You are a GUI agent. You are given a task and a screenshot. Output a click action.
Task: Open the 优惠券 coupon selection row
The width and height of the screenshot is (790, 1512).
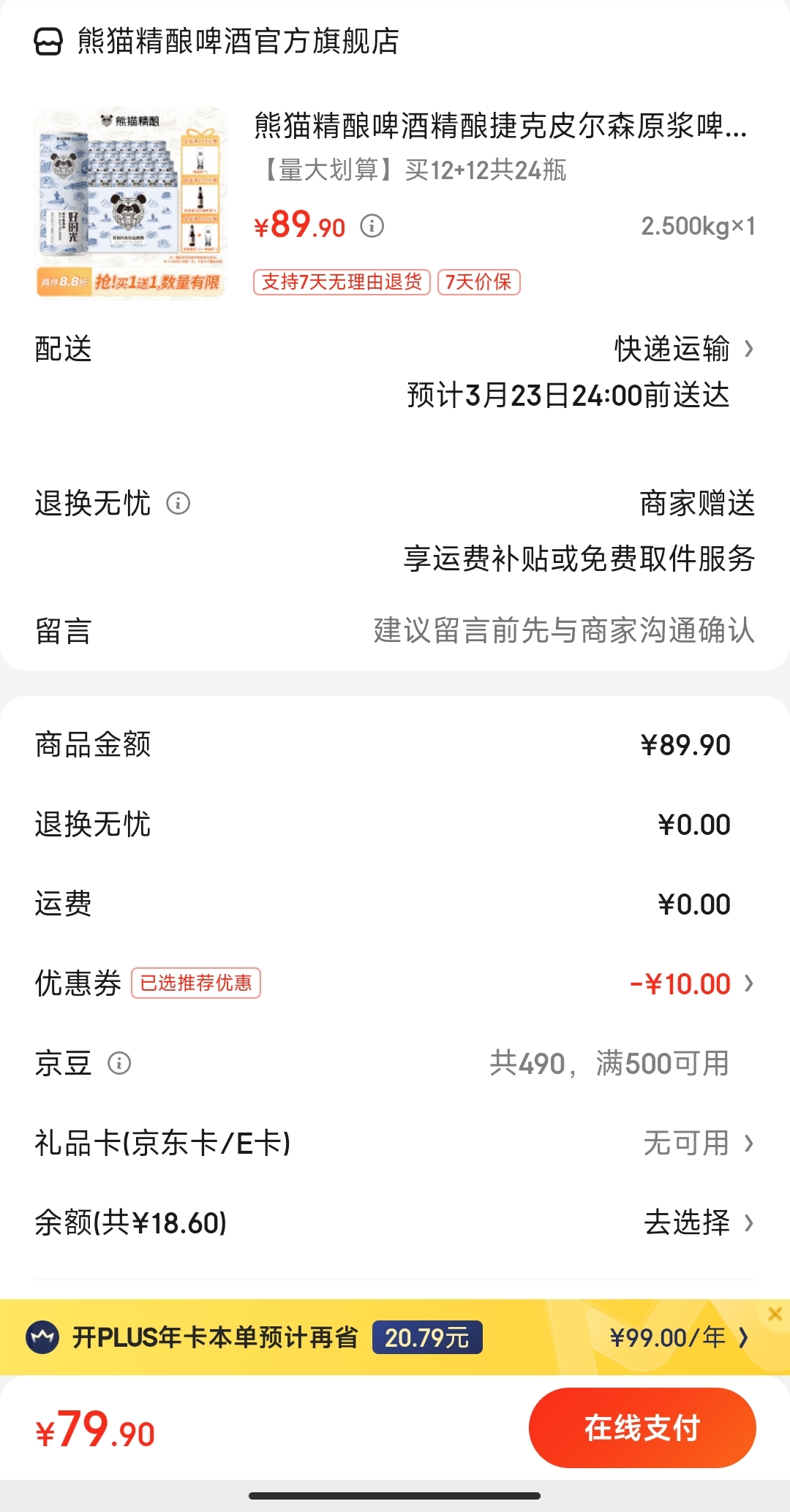(395, 983)
